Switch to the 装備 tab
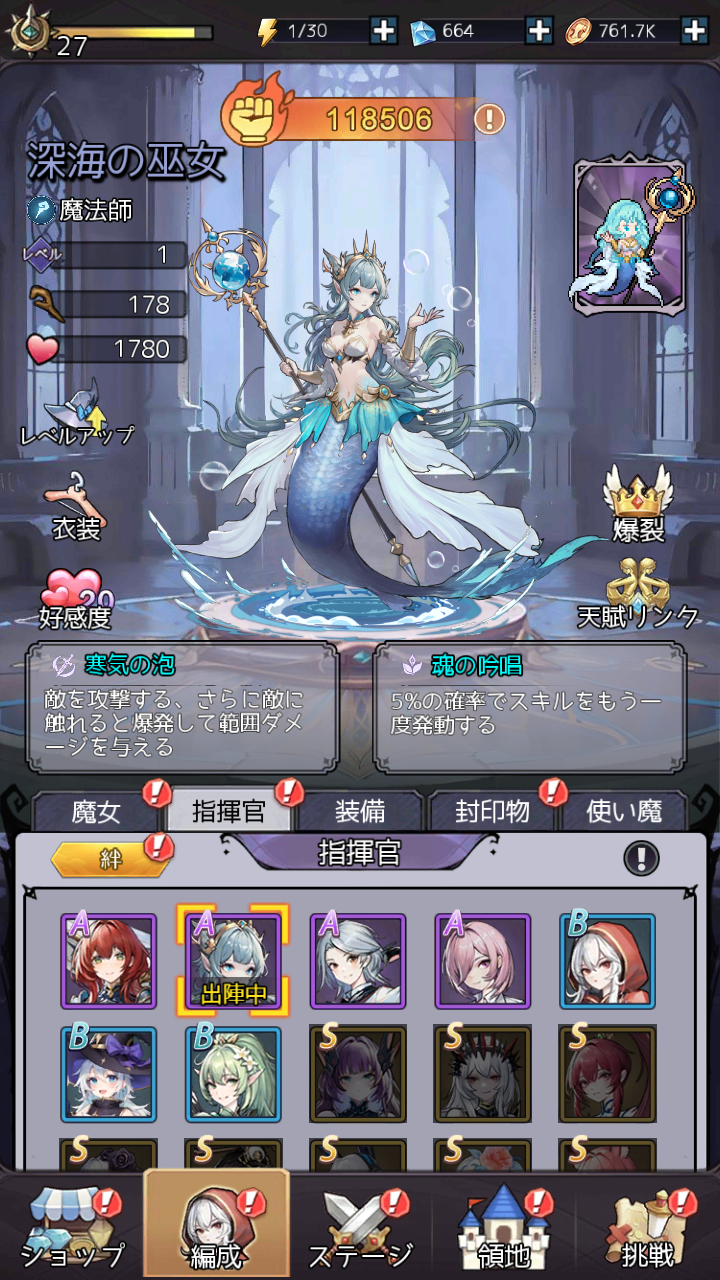This screenshot has height=1280, width=720. tap(360, 811)
